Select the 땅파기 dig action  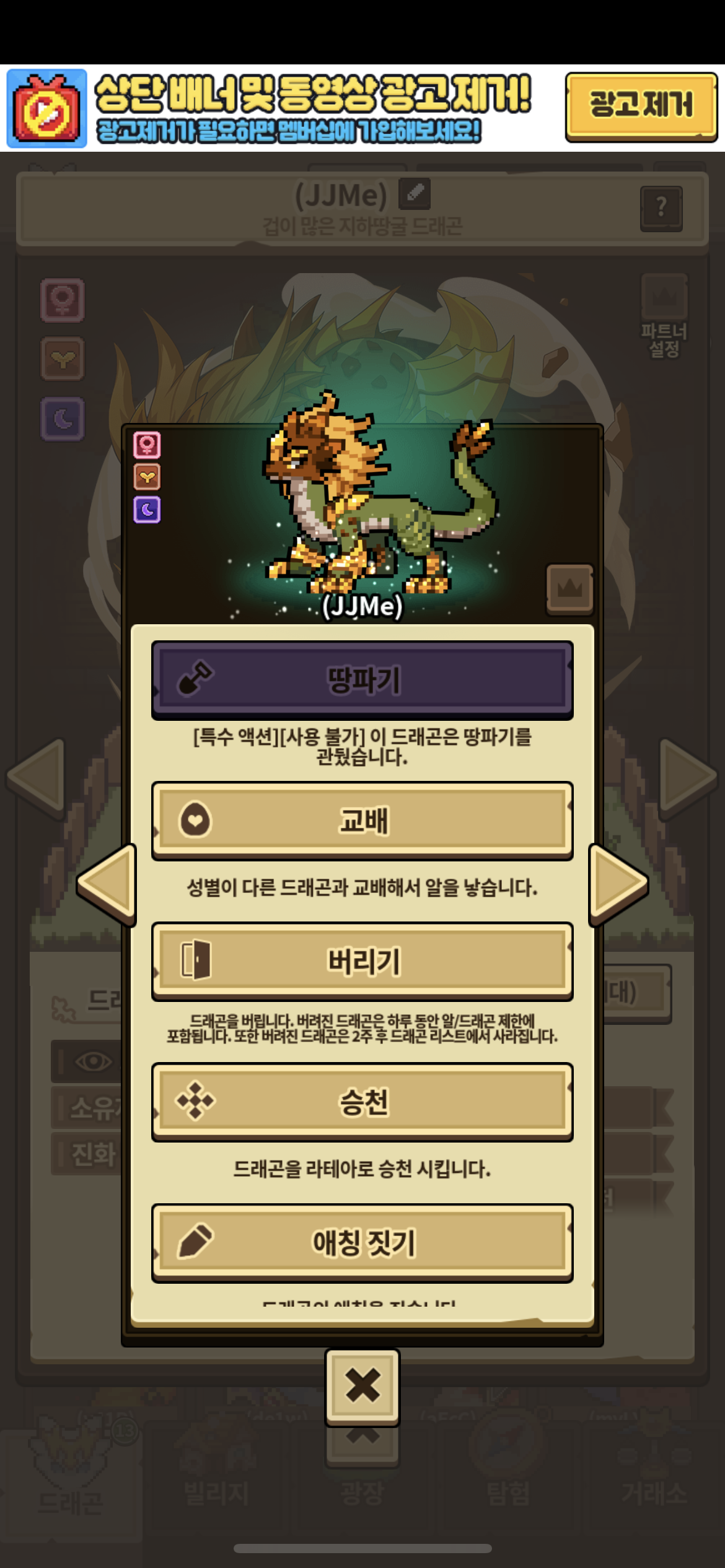pyautogui.click(x=362, y=680)
